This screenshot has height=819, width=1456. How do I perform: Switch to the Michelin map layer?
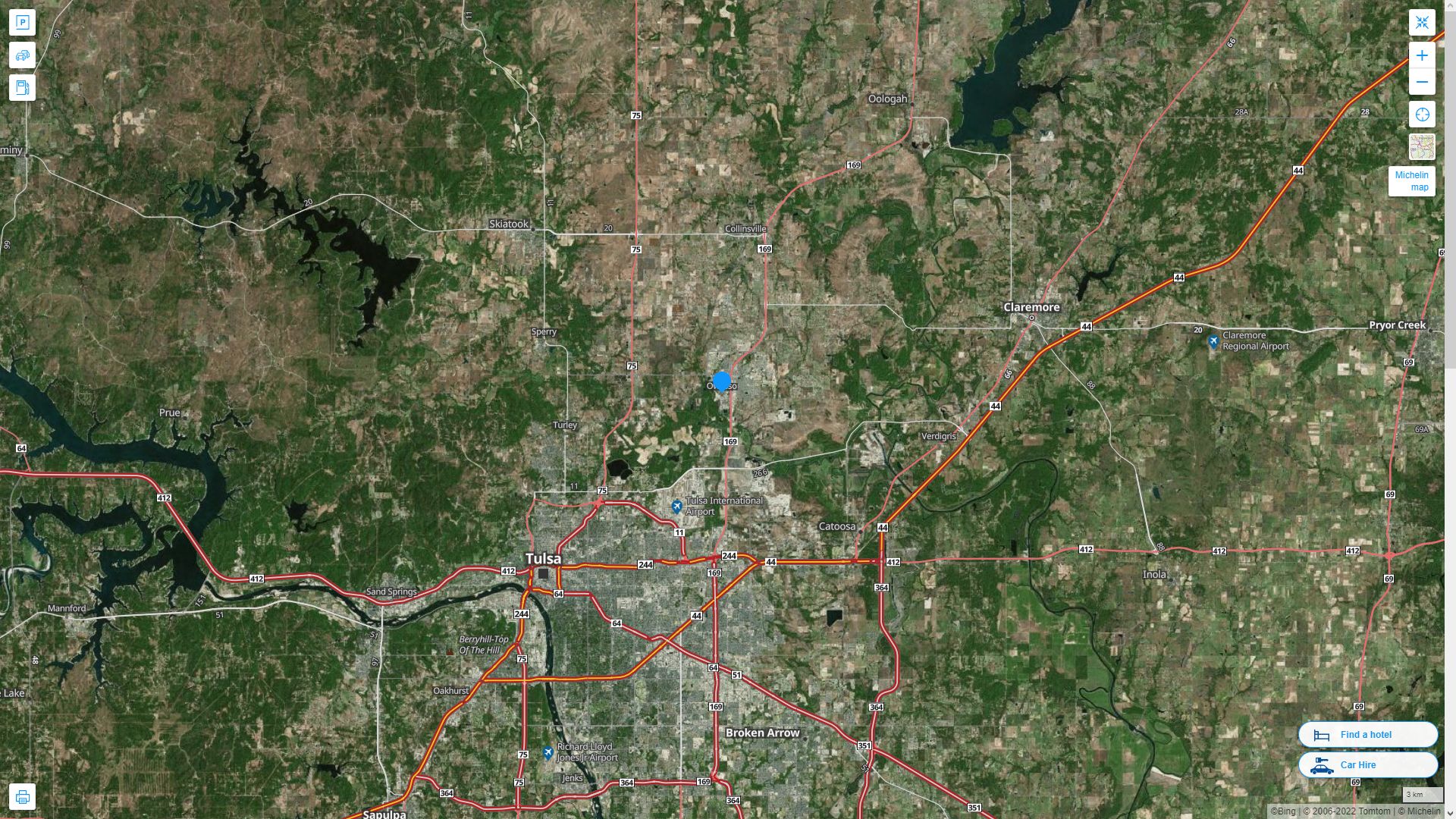point(1422,147)
